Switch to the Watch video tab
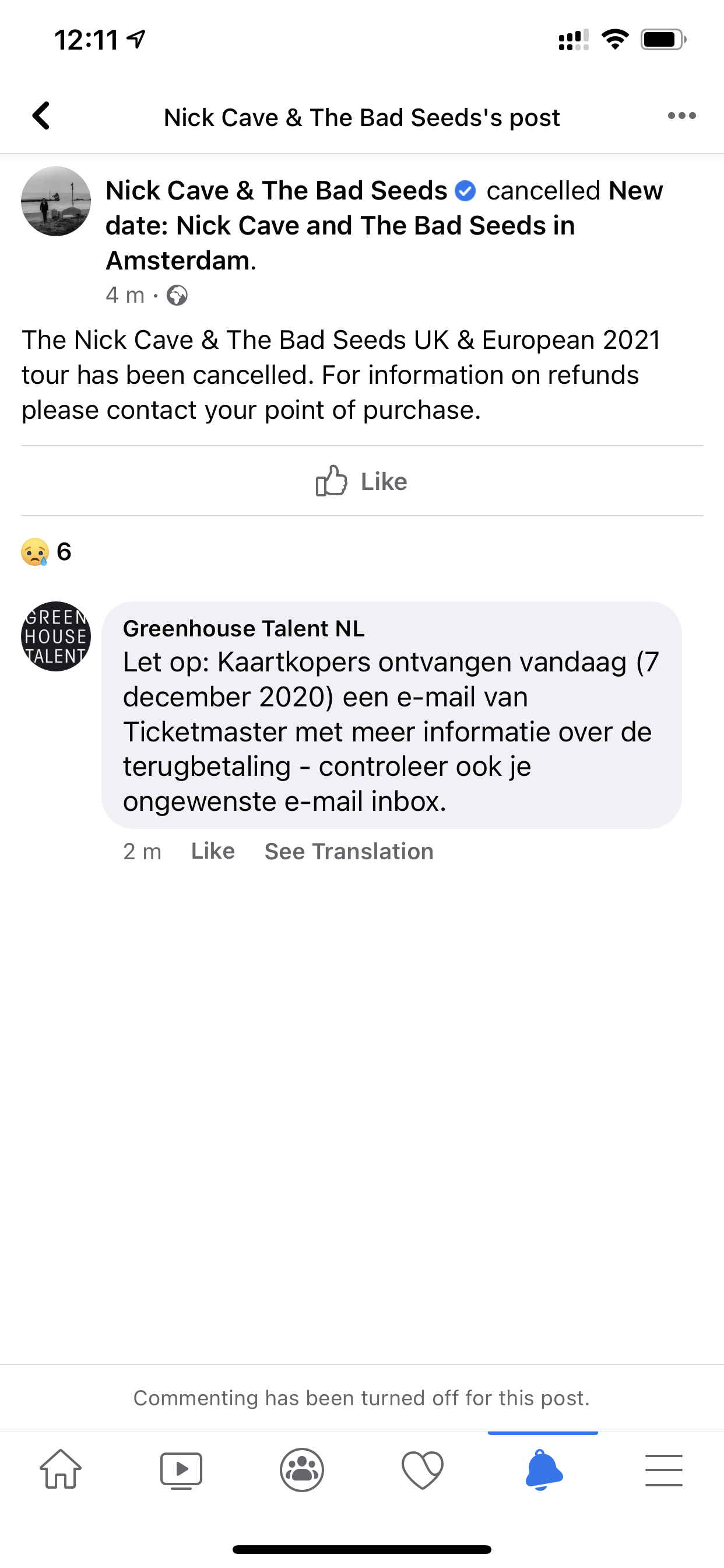724x1568 pixels. pyautogui.click(x=181, y=1469)
